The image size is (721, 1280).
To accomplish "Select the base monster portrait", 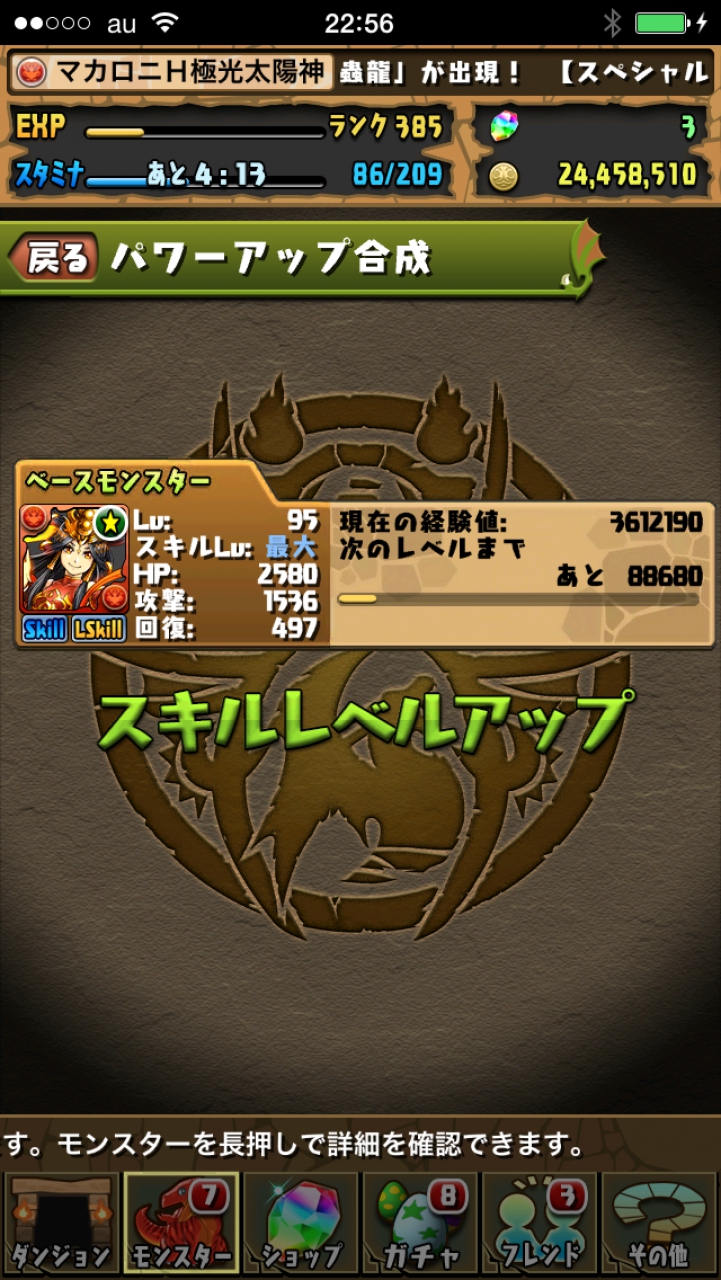I will [75, 559].
